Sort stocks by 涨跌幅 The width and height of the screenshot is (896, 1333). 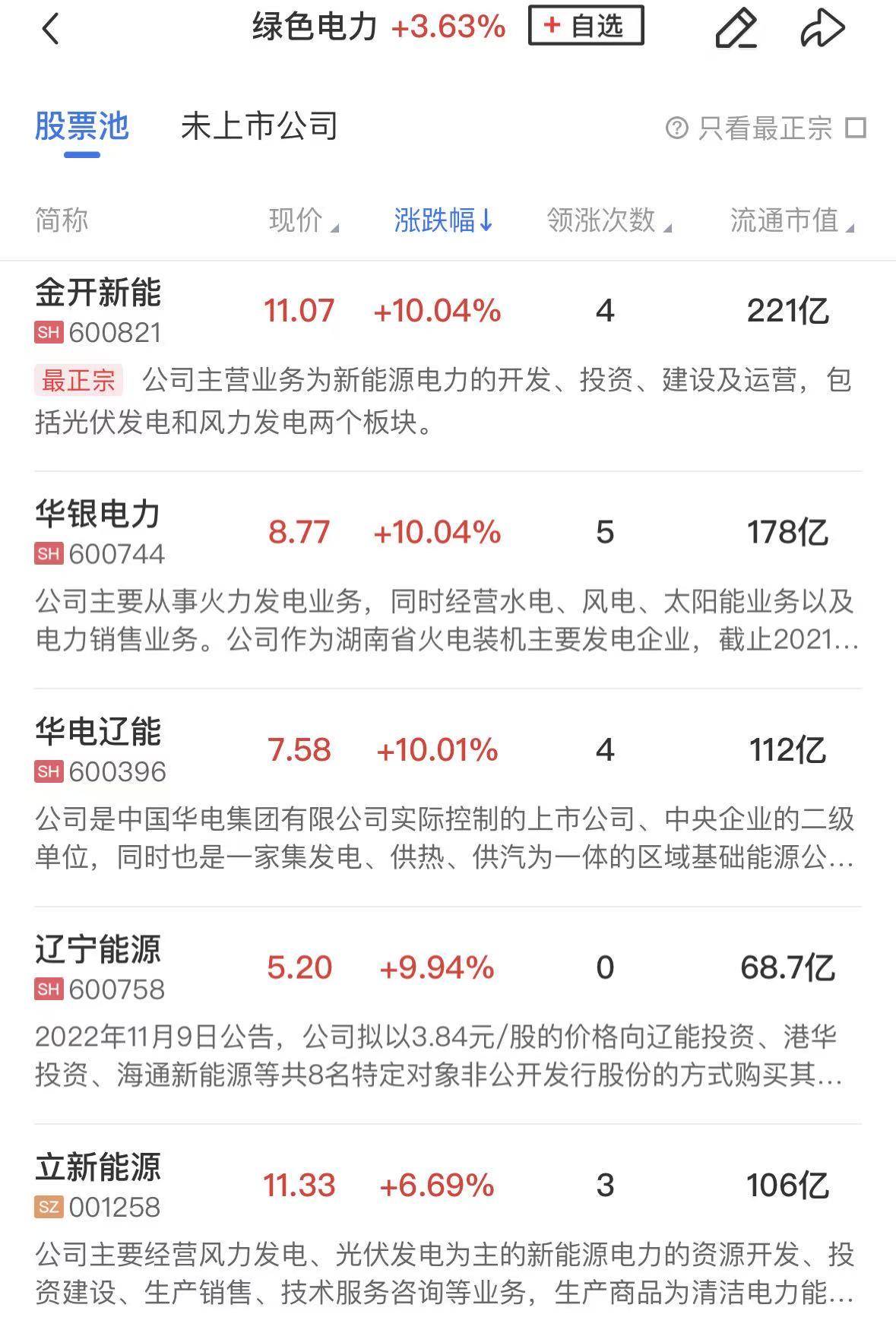pyautogui.click(x=443, y=220)
